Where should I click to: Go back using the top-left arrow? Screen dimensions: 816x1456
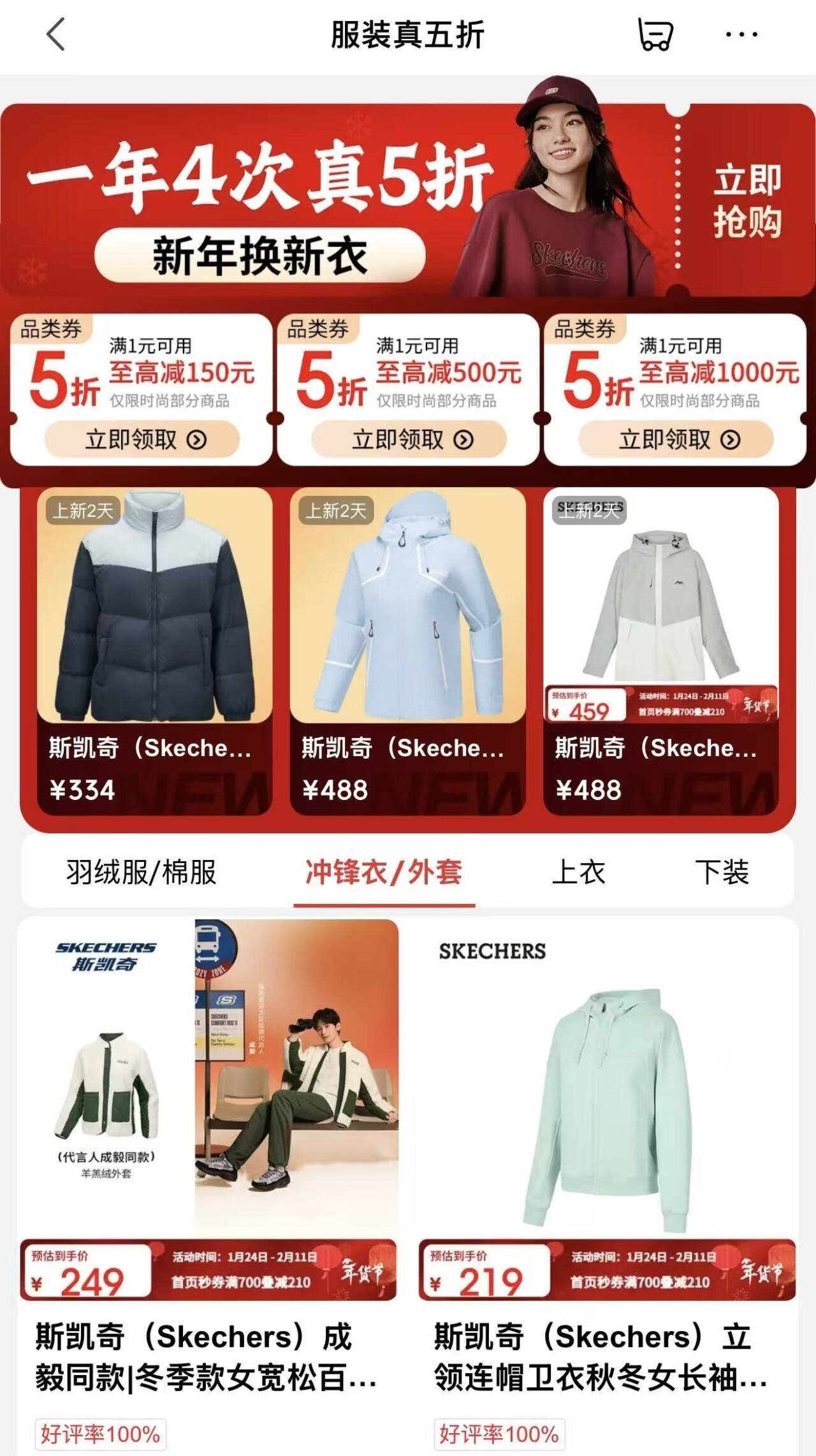pos(56,34)
